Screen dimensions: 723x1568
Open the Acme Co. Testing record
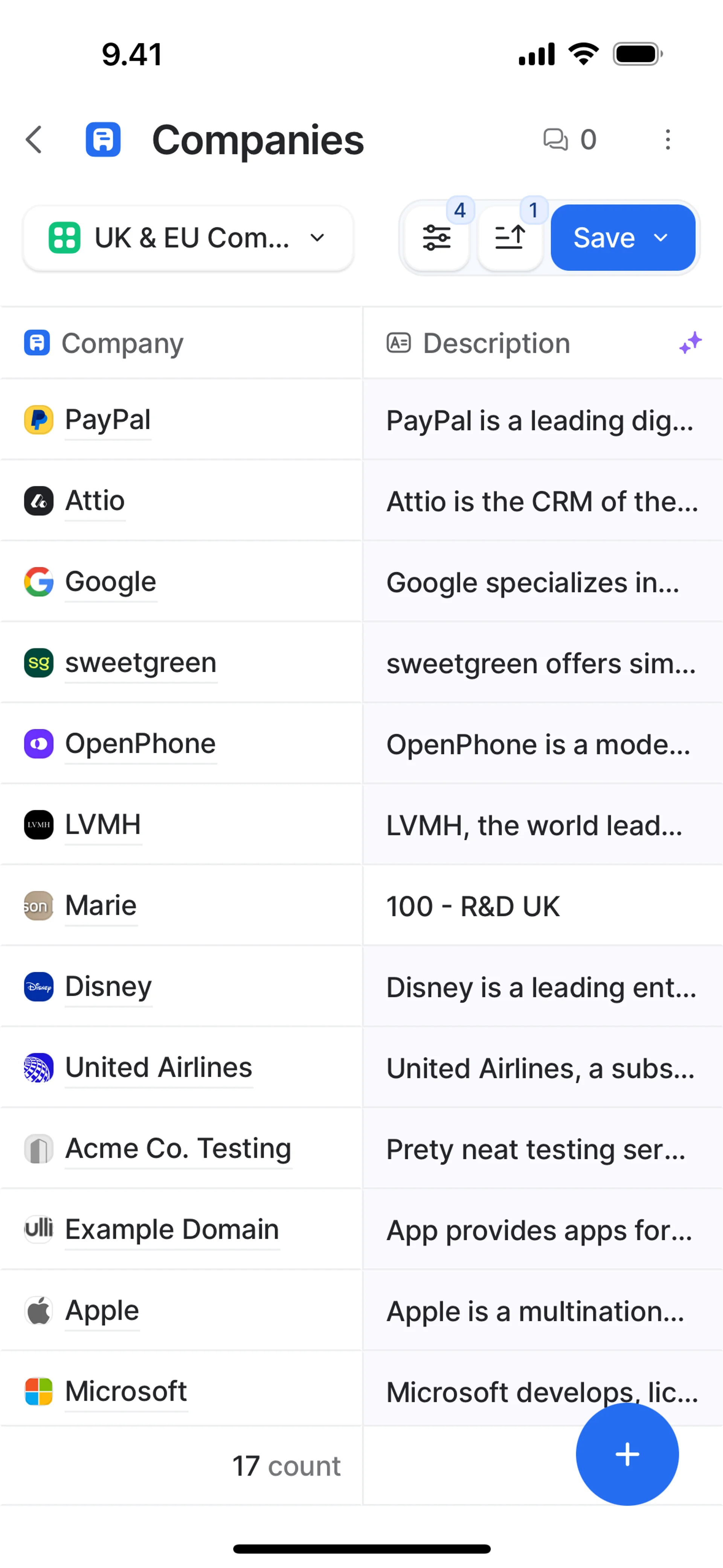tap(178, 1149)
